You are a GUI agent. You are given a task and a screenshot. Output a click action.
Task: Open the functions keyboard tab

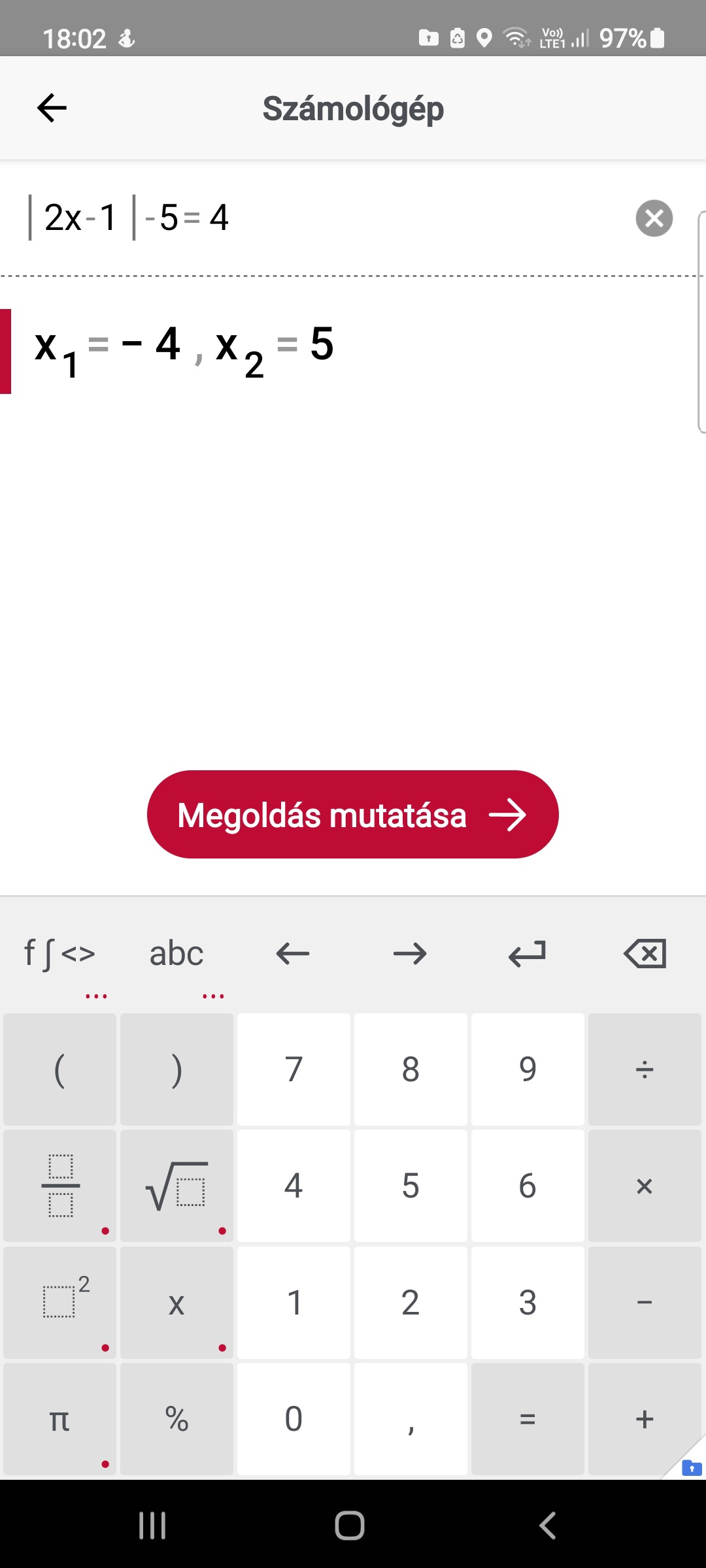[59, 954]
